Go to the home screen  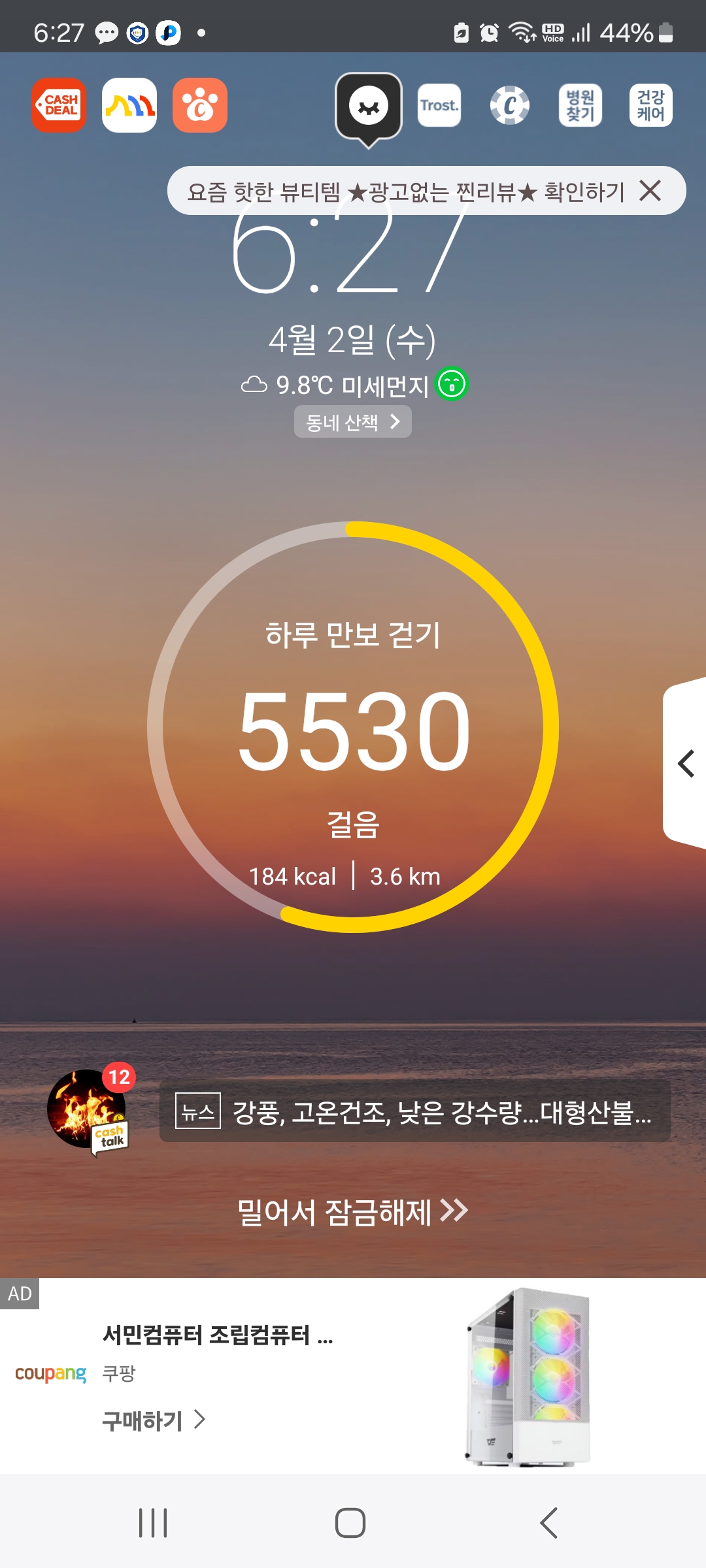point(350,1523)
